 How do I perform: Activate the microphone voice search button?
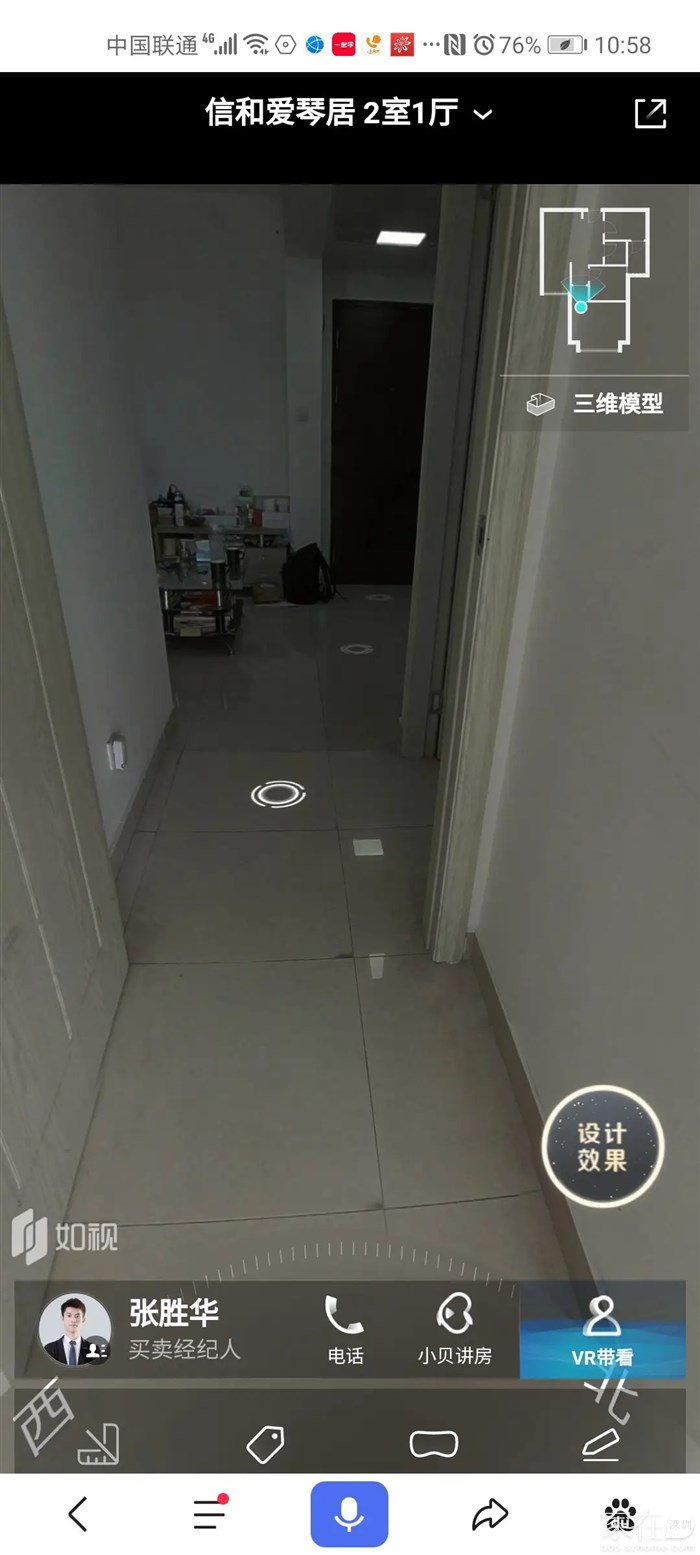click(349, 1514)
